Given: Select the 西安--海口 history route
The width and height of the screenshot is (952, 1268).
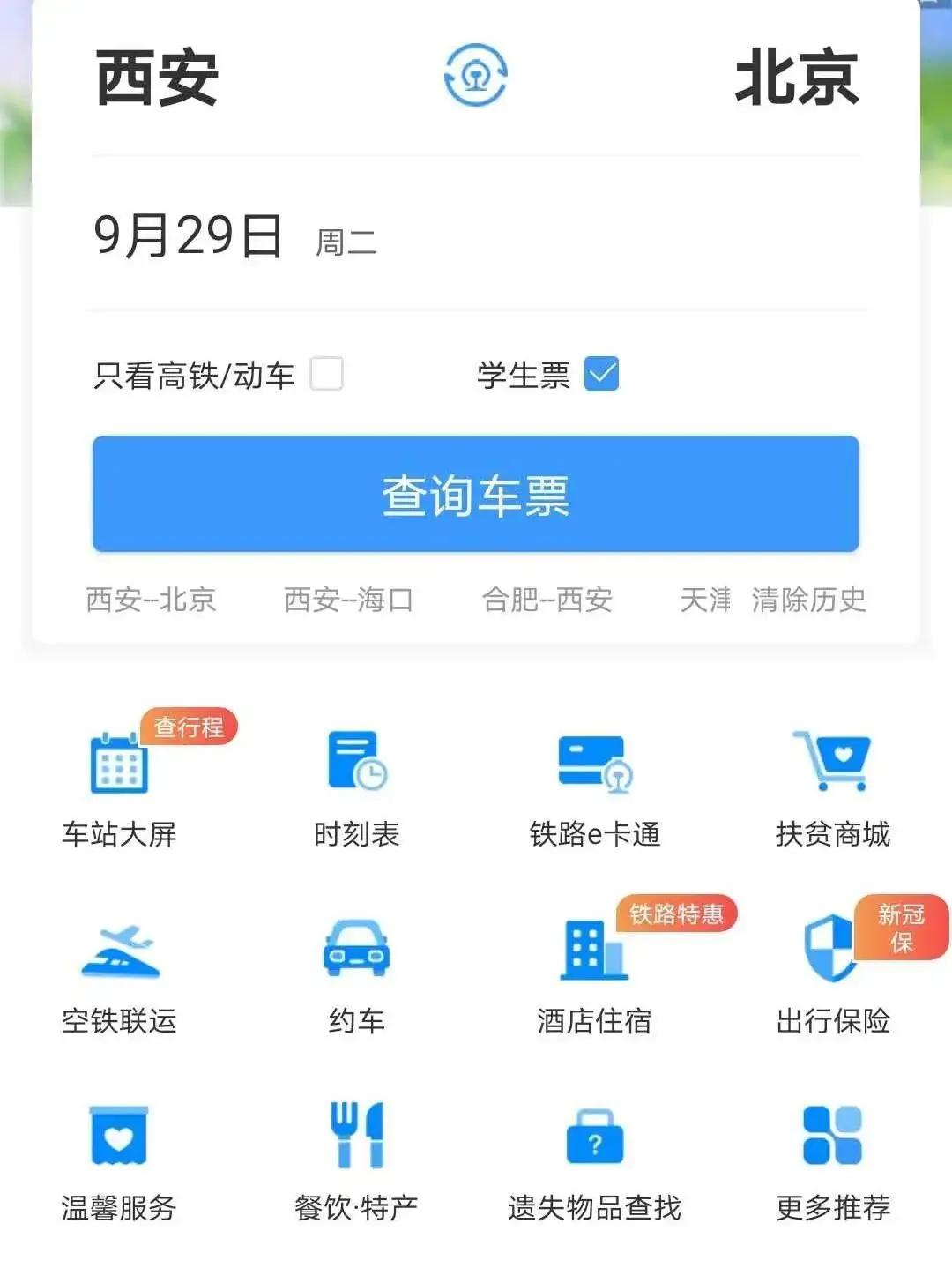Looking at the screenshot, I should click(350, 599).
